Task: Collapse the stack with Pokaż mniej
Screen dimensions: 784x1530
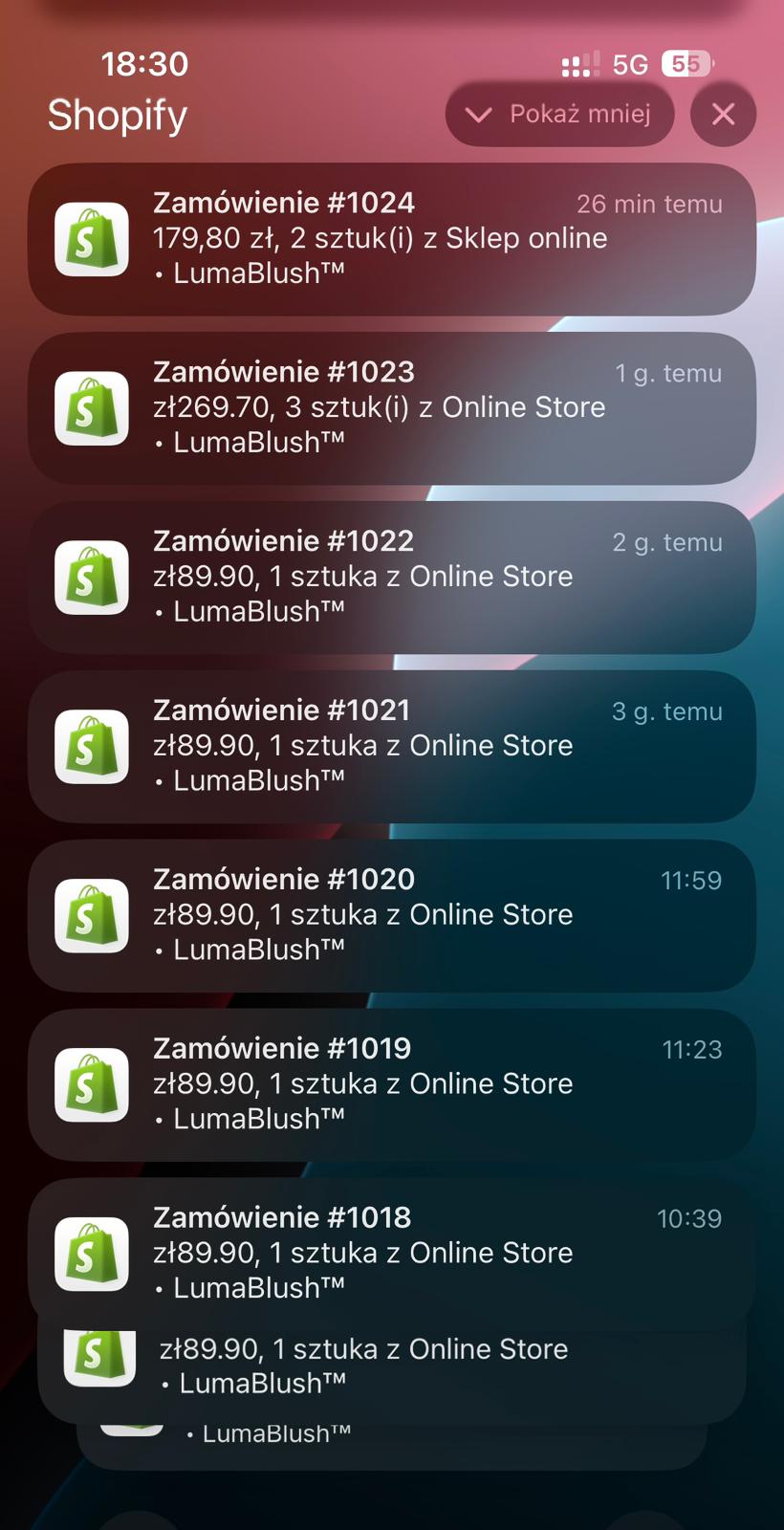Action: point(559,115)
